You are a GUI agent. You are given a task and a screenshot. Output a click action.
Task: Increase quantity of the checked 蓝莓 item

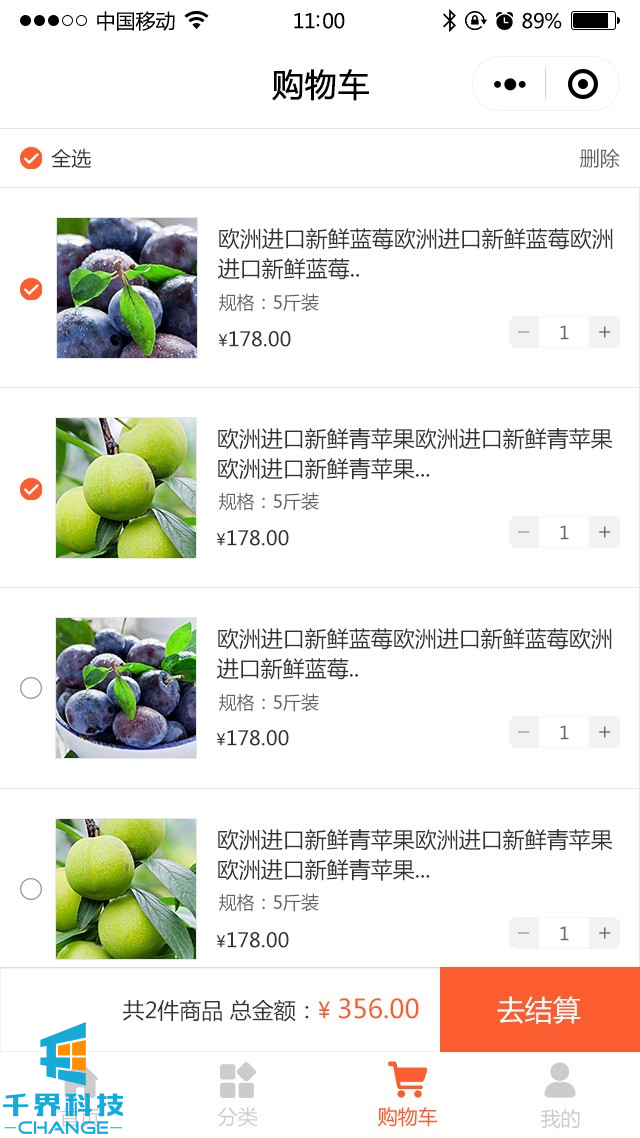604,333
